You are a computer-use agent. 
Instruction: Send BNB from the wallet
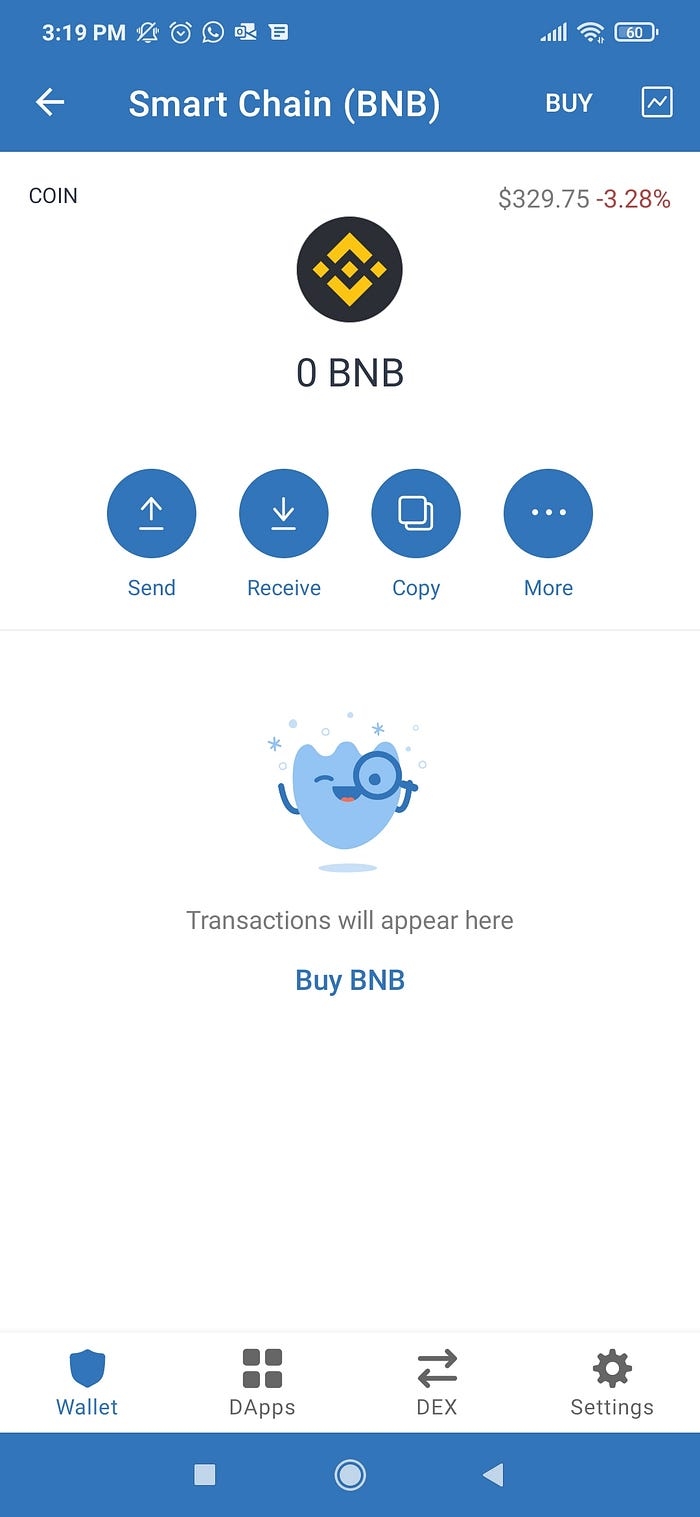151,514
